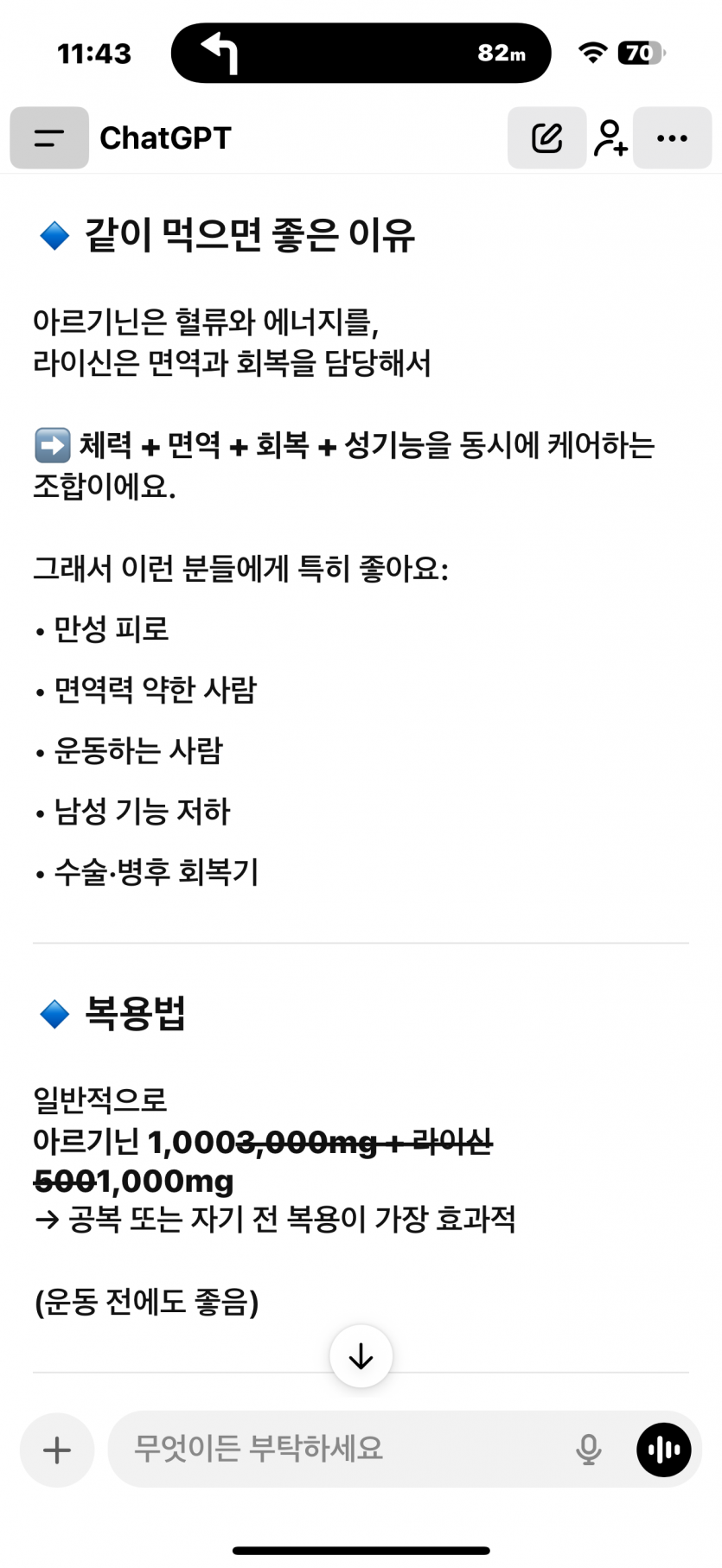The image size is (722, 1568).
Task: Open the plus attachment button
Action: (57, 1450)
